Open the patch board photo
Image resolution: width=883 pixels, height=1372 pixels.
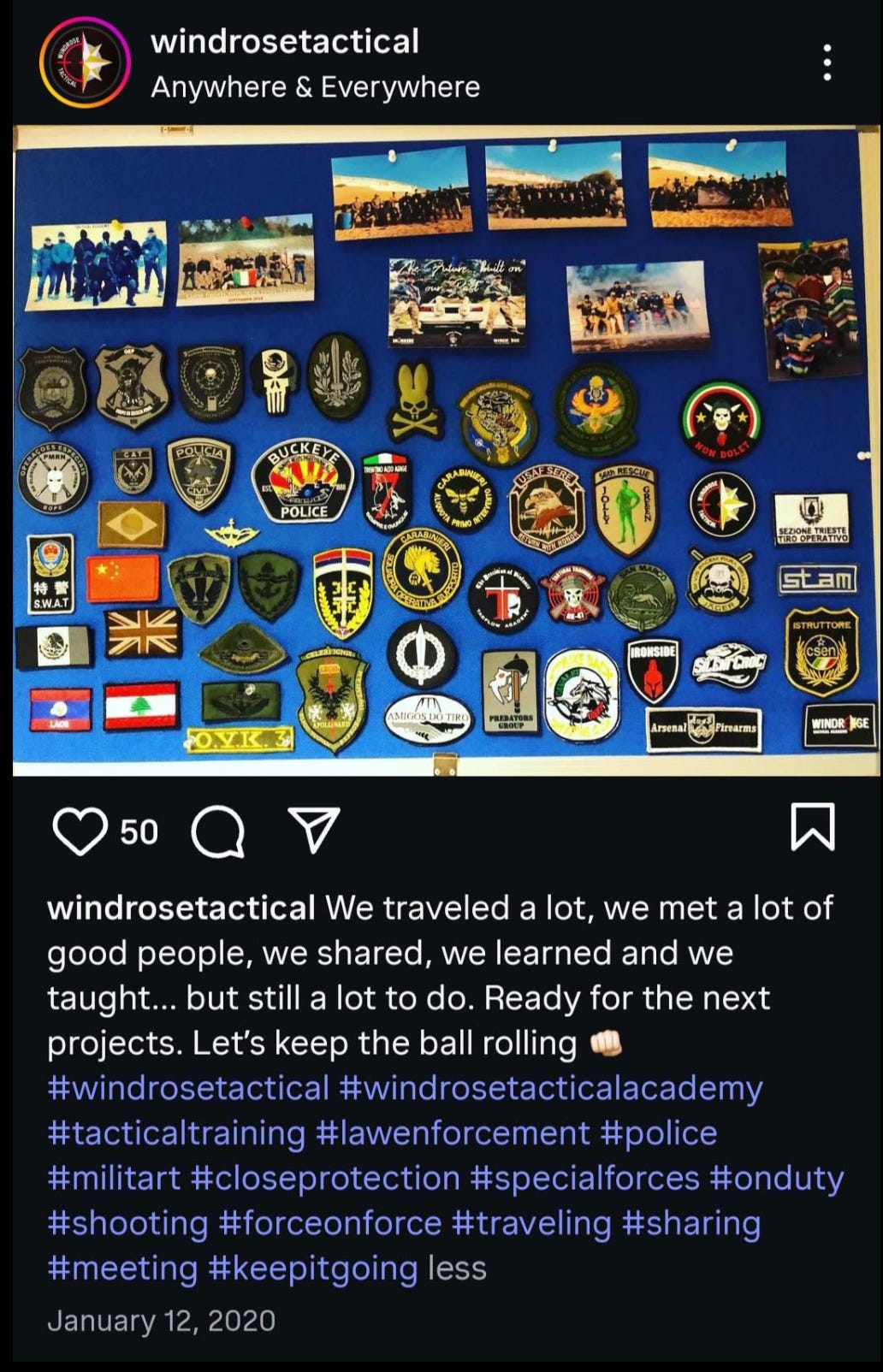[445, 449]
